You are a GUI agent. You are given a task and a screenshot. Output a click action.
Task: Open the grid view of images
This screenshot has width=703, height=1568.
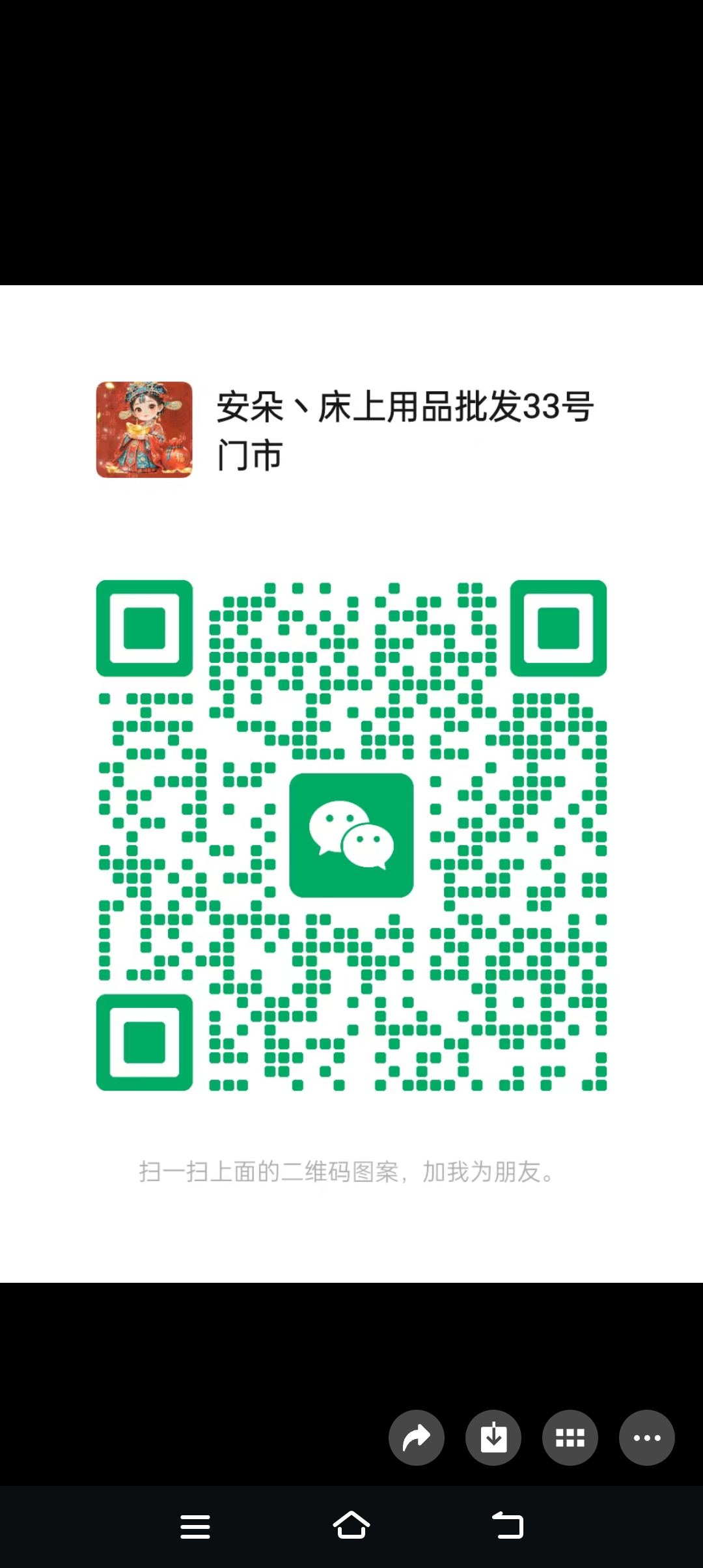click(570, 1438)
